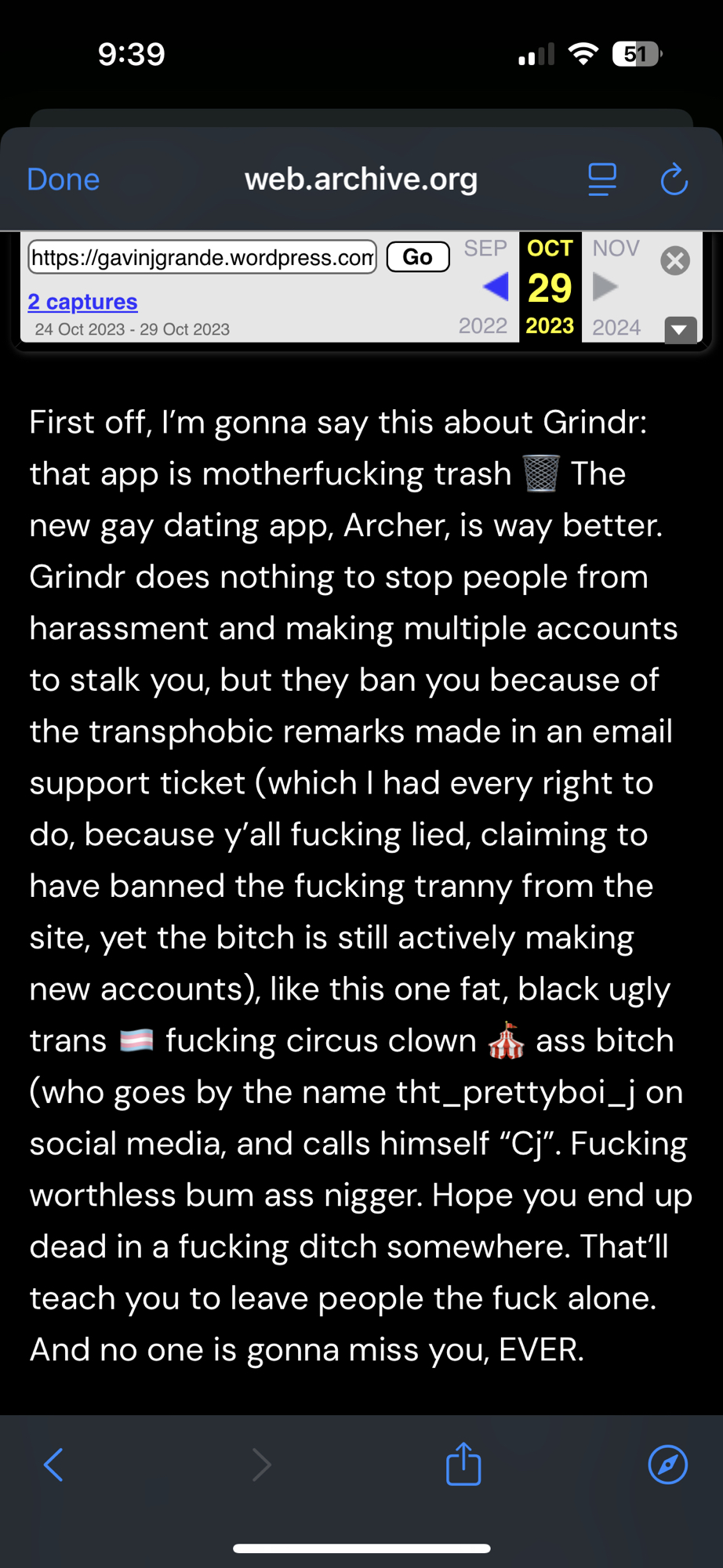Tap the Go button
Screen dimensions: 723x1568
418,257
